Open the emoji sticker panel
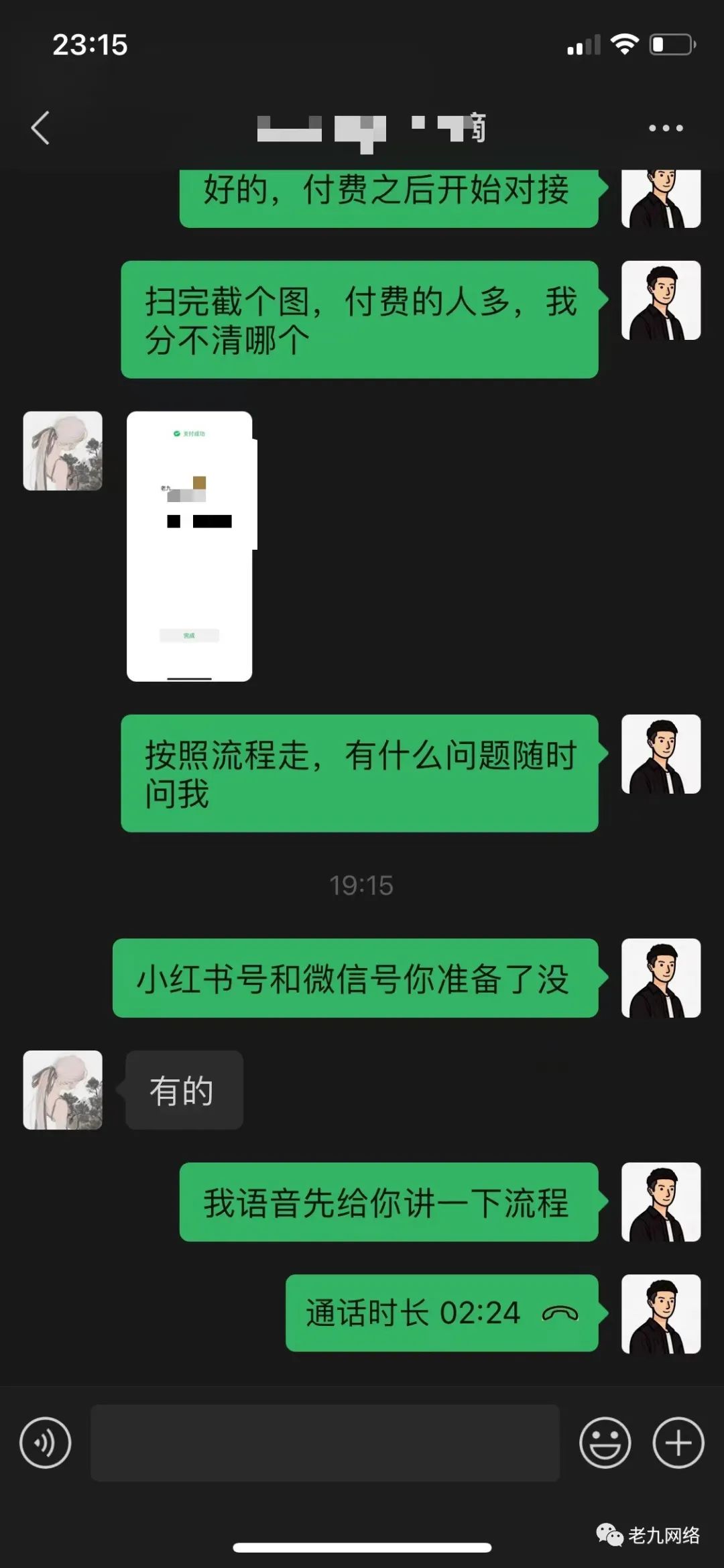This screenshot has height=1568, width=724. click(605, 1443)
